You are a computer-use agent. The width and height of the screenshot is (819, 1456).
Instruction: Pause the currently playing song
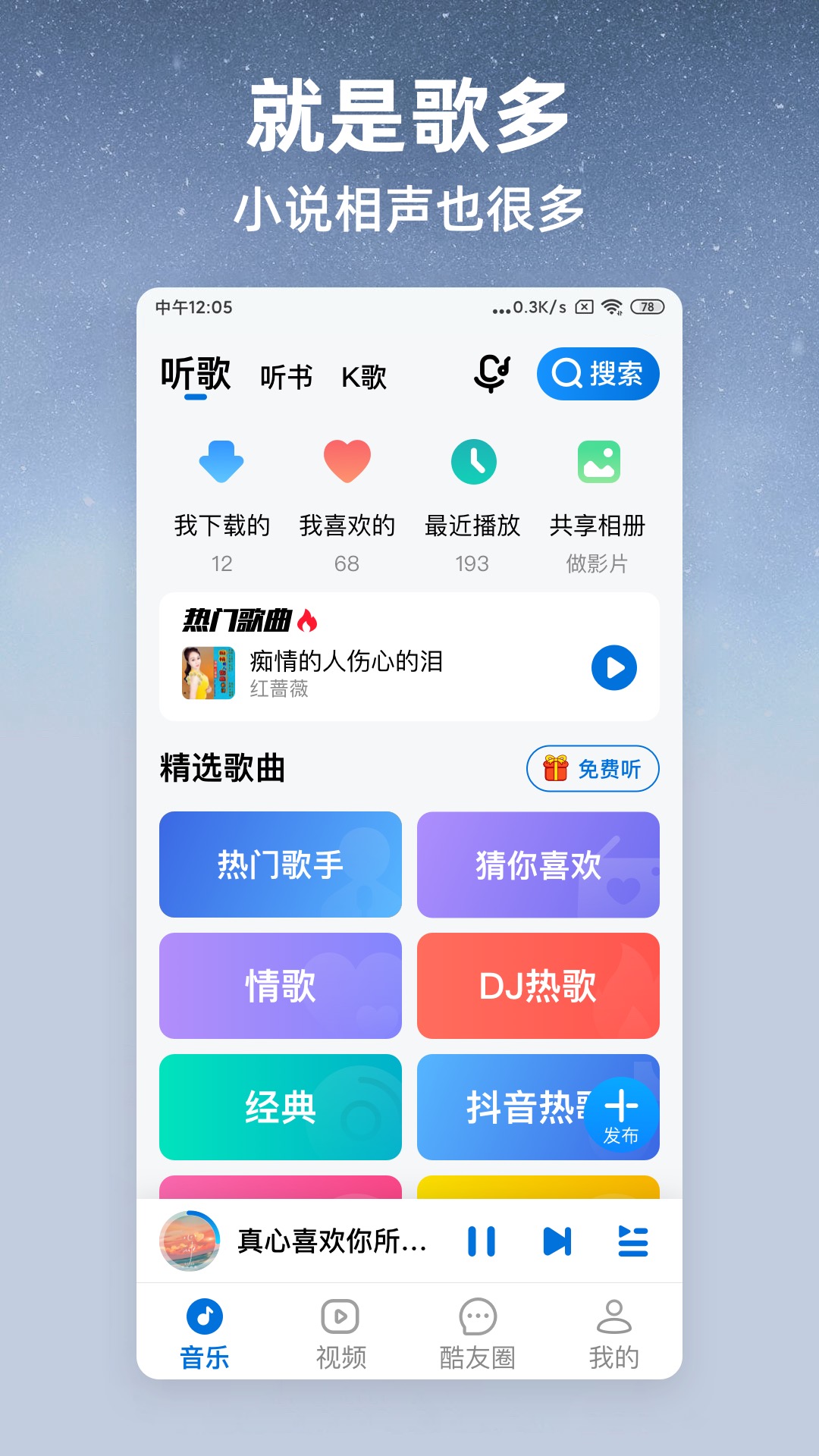click(x=483, y=1242)
